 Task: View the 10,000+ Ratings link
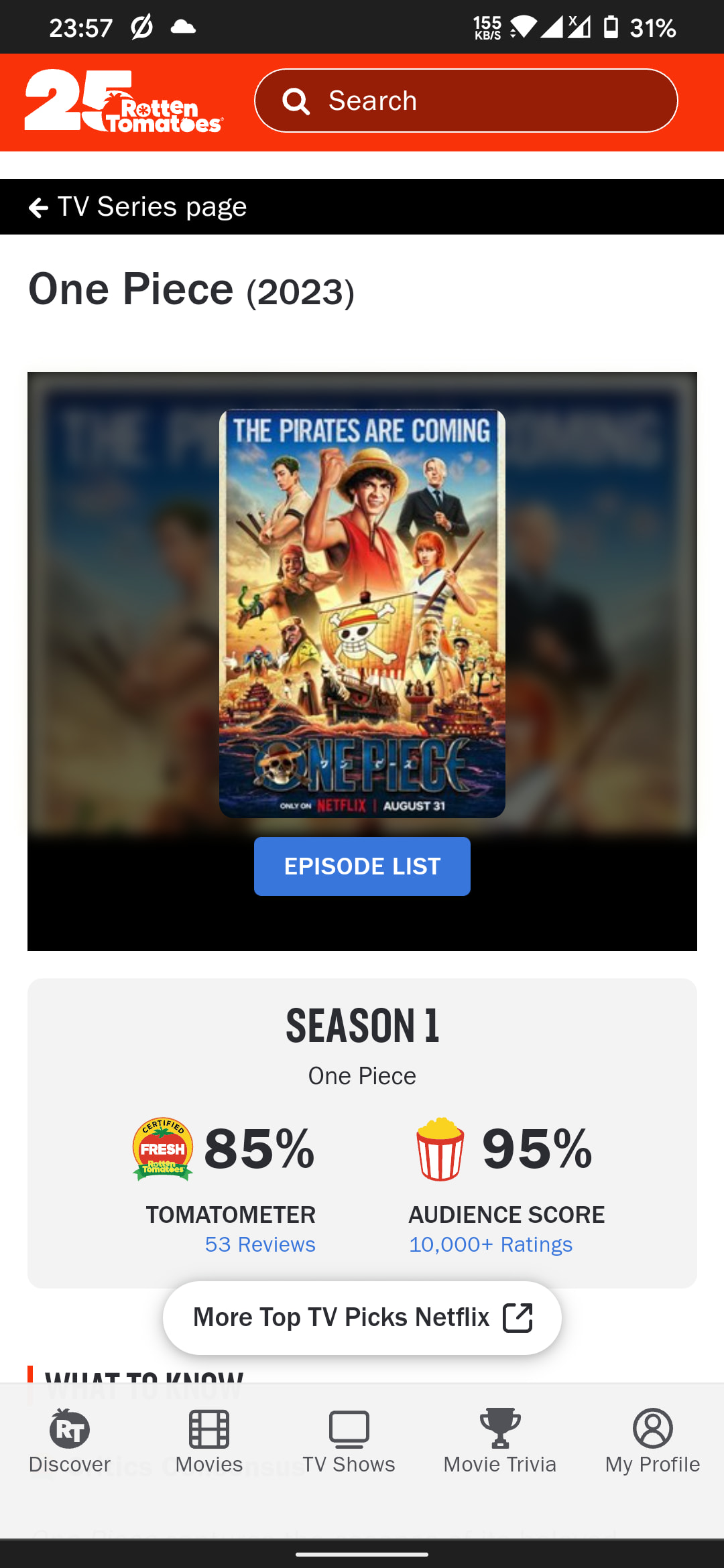[x=491, y=1244]
